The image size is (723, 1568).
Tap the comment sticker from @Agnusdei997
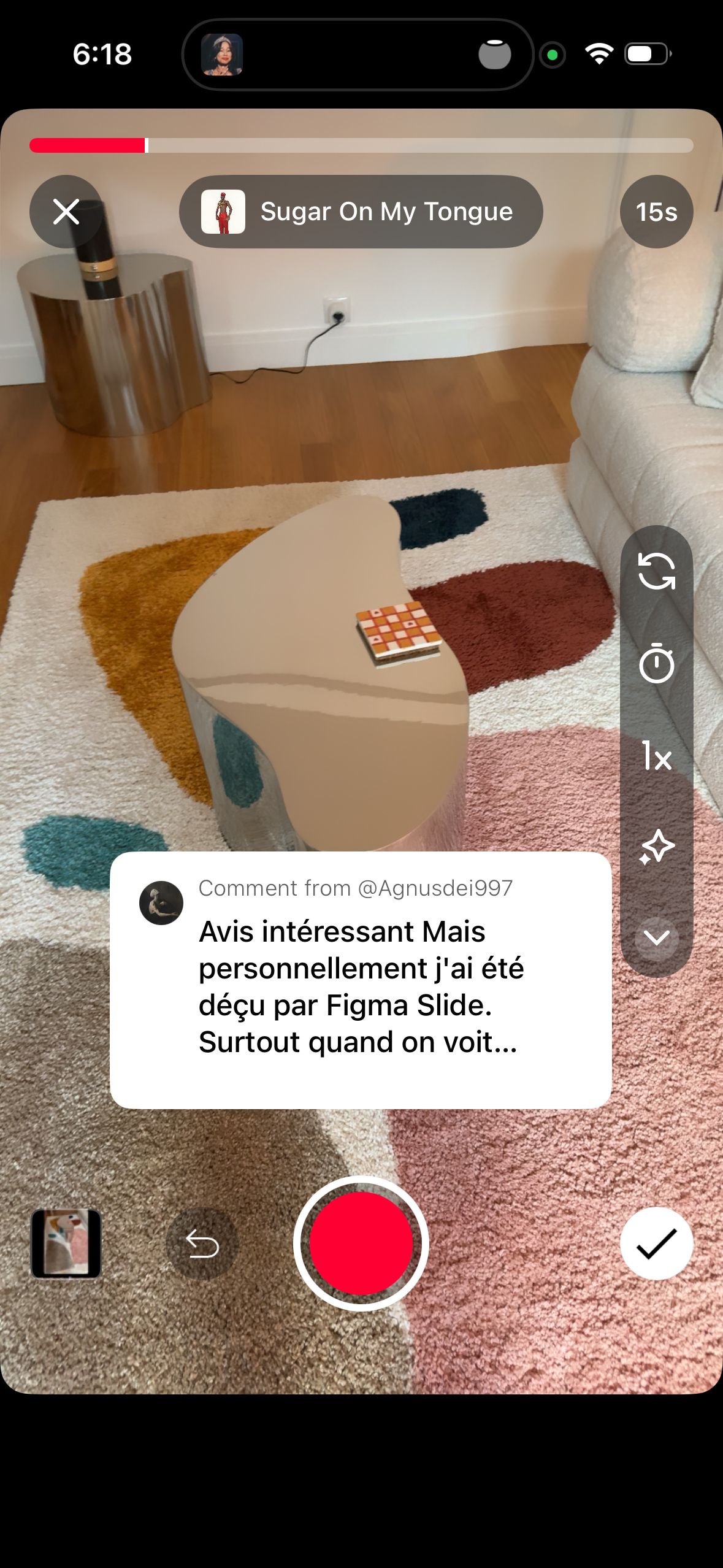click(361, 980)
